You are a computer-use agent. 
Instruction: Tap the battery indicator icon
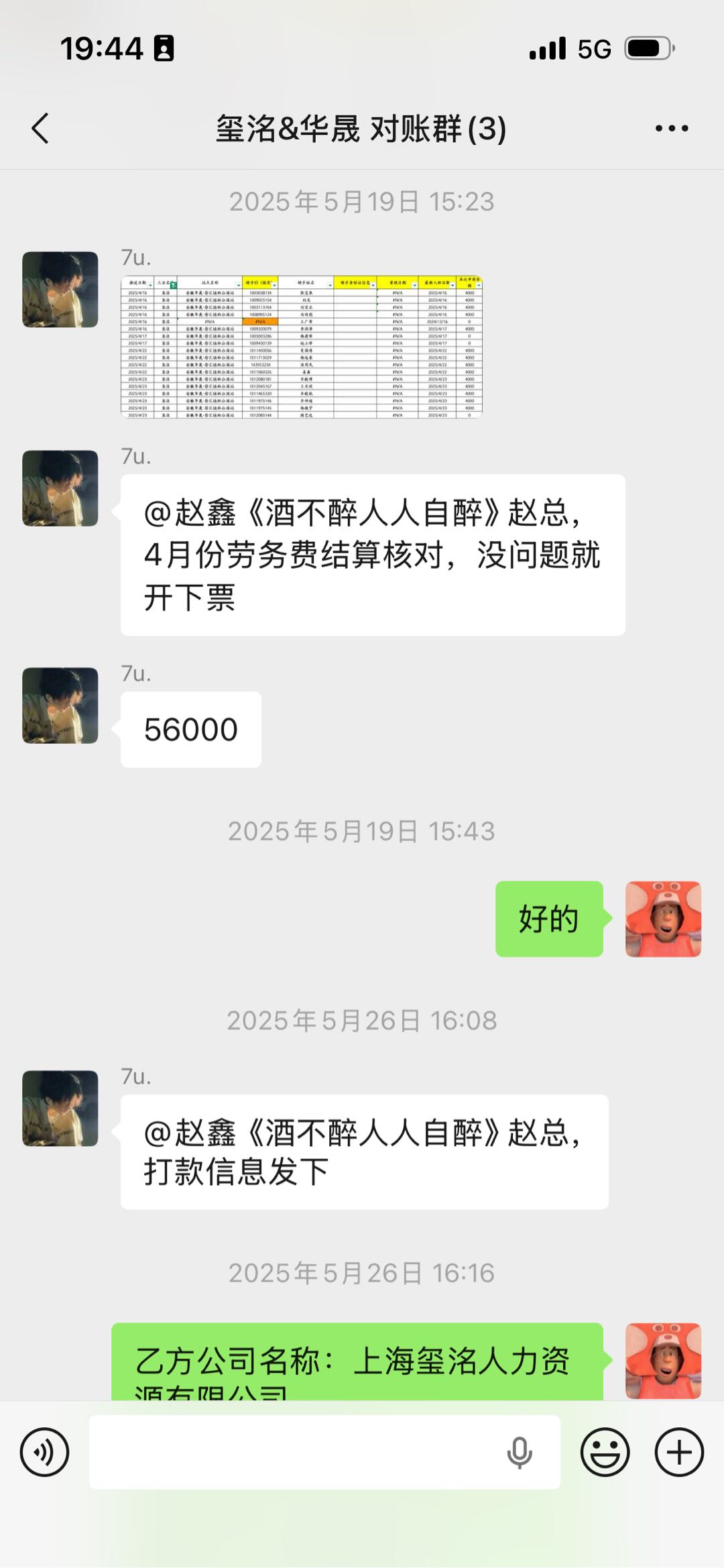(645, 47)
